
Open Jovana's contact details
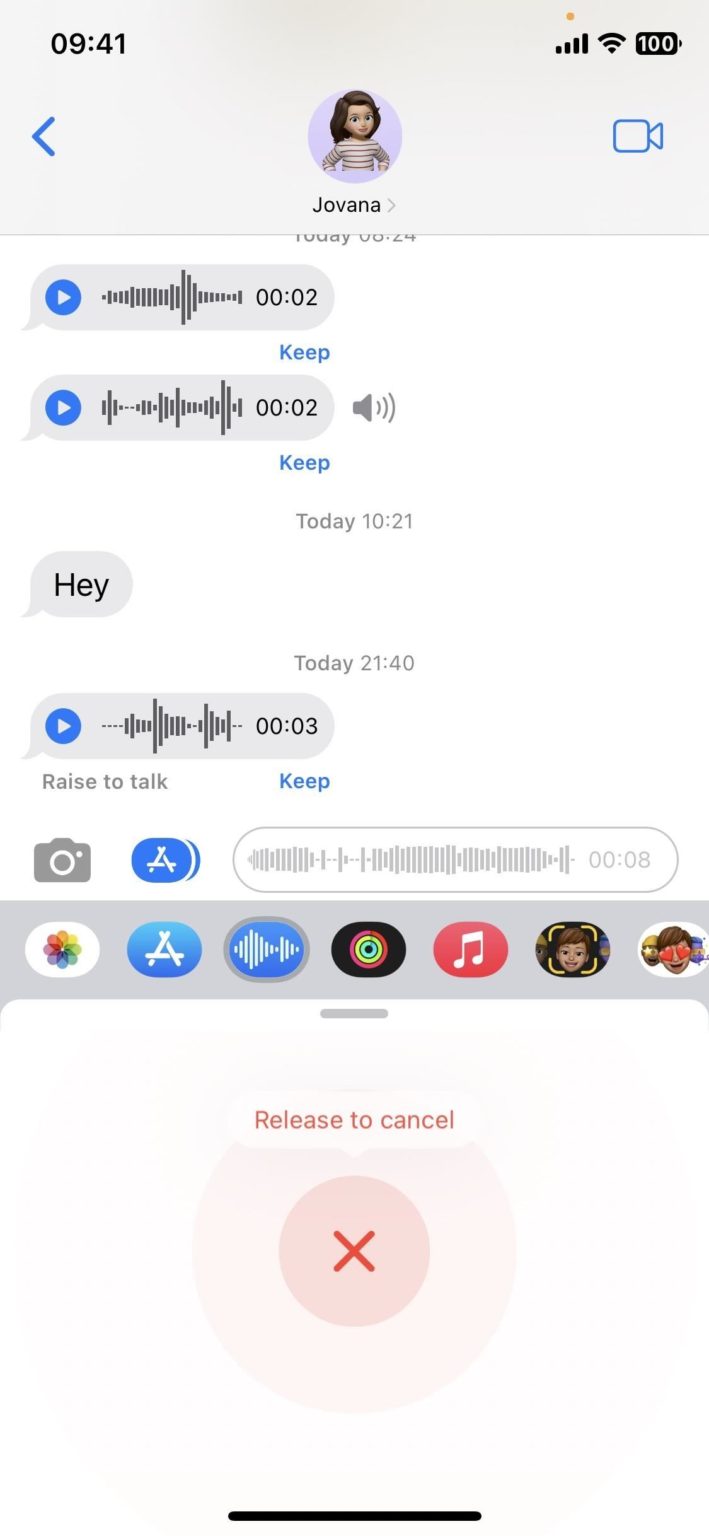[354, 205]
